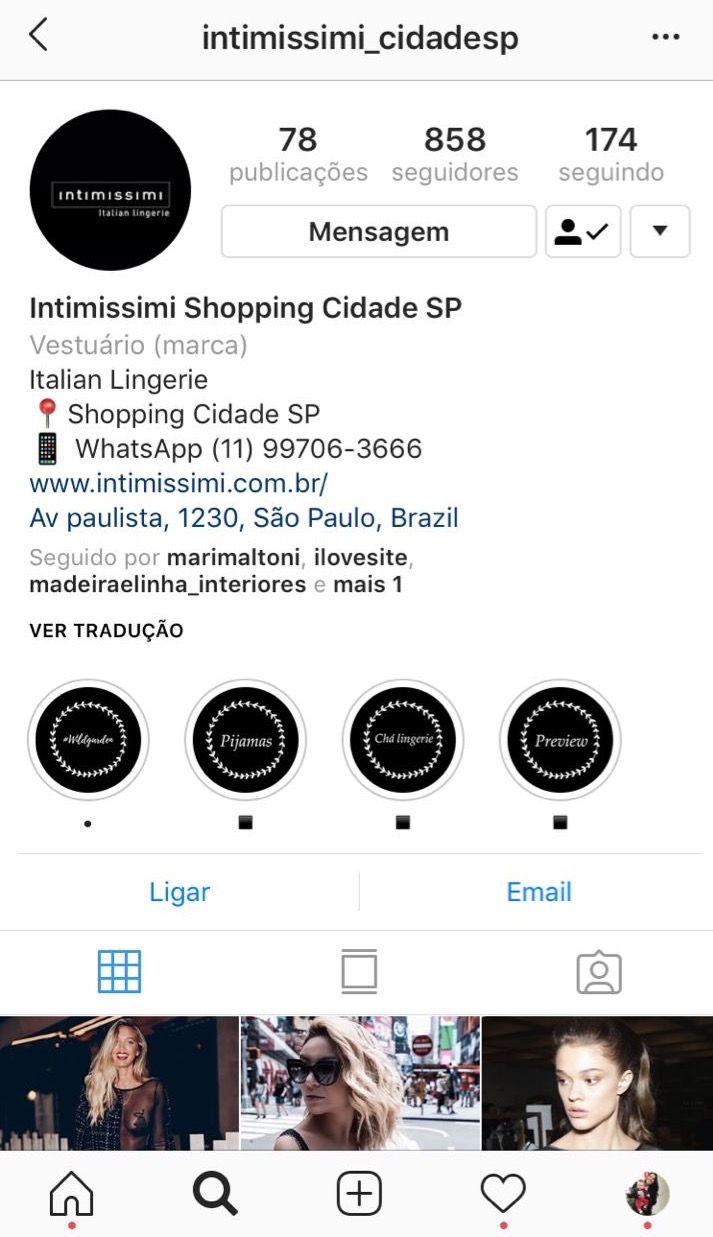Image resolution: width=713 pixels, height=1237 pixels.
Task: Expand the suggested accounts dropdown arrow
Action: pos(660,232)
